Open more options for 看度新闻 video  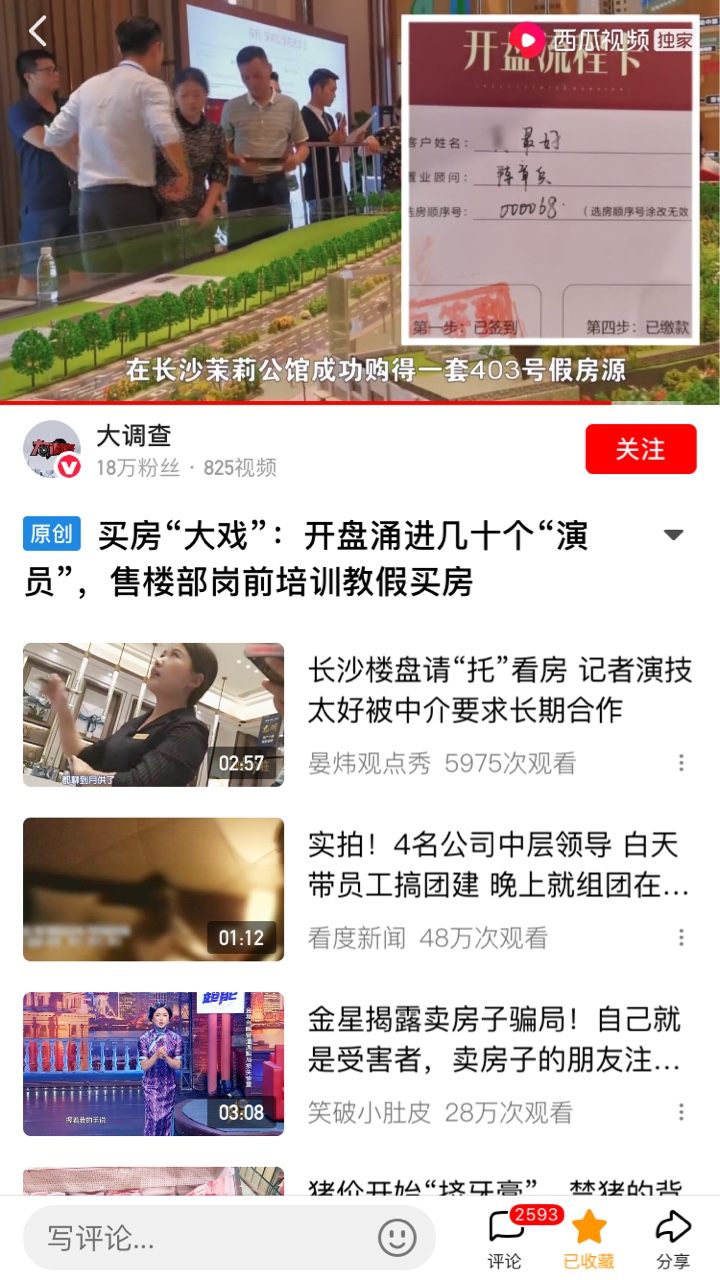[x=681, y=937]
